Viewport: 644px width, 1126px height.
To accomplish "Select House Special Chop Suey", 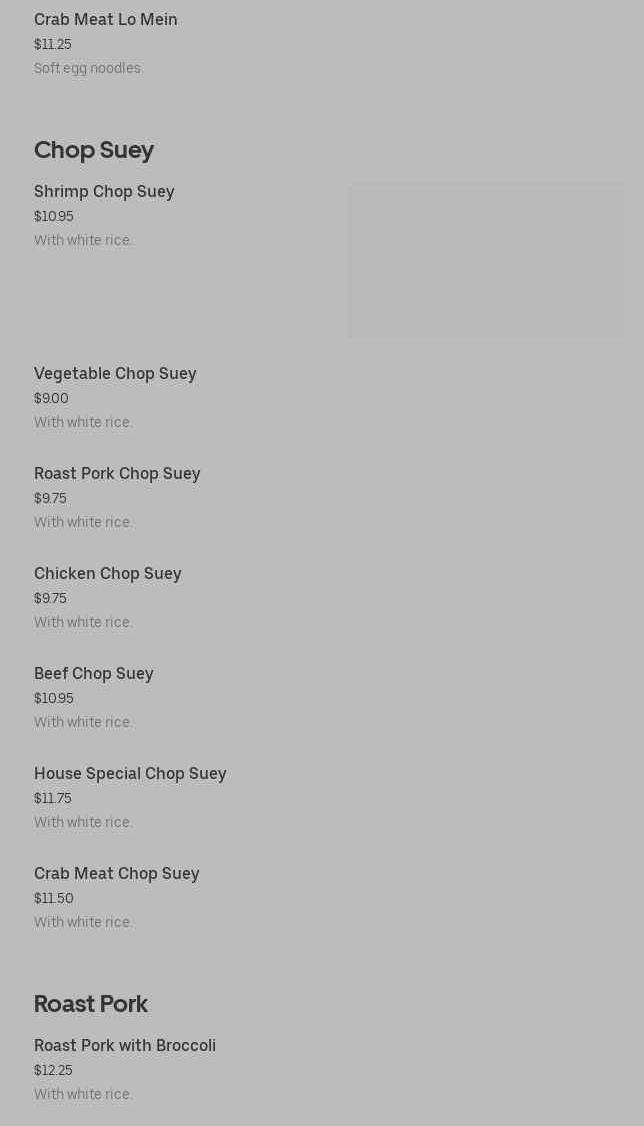I will click(130, 774).
